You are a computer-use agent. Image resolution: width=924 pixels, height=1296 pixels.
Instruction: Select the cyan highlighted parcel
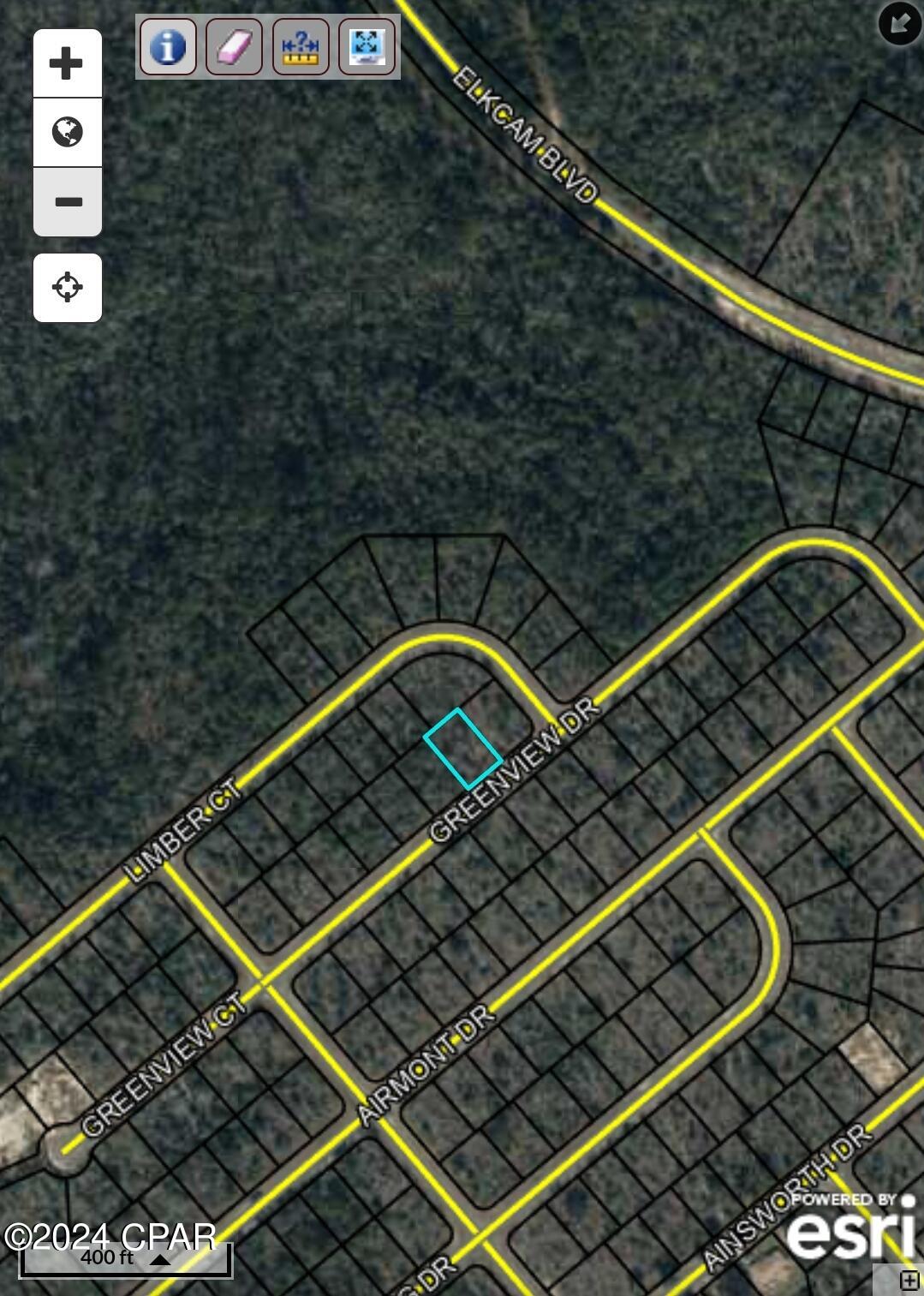click(x=462, y=747)
